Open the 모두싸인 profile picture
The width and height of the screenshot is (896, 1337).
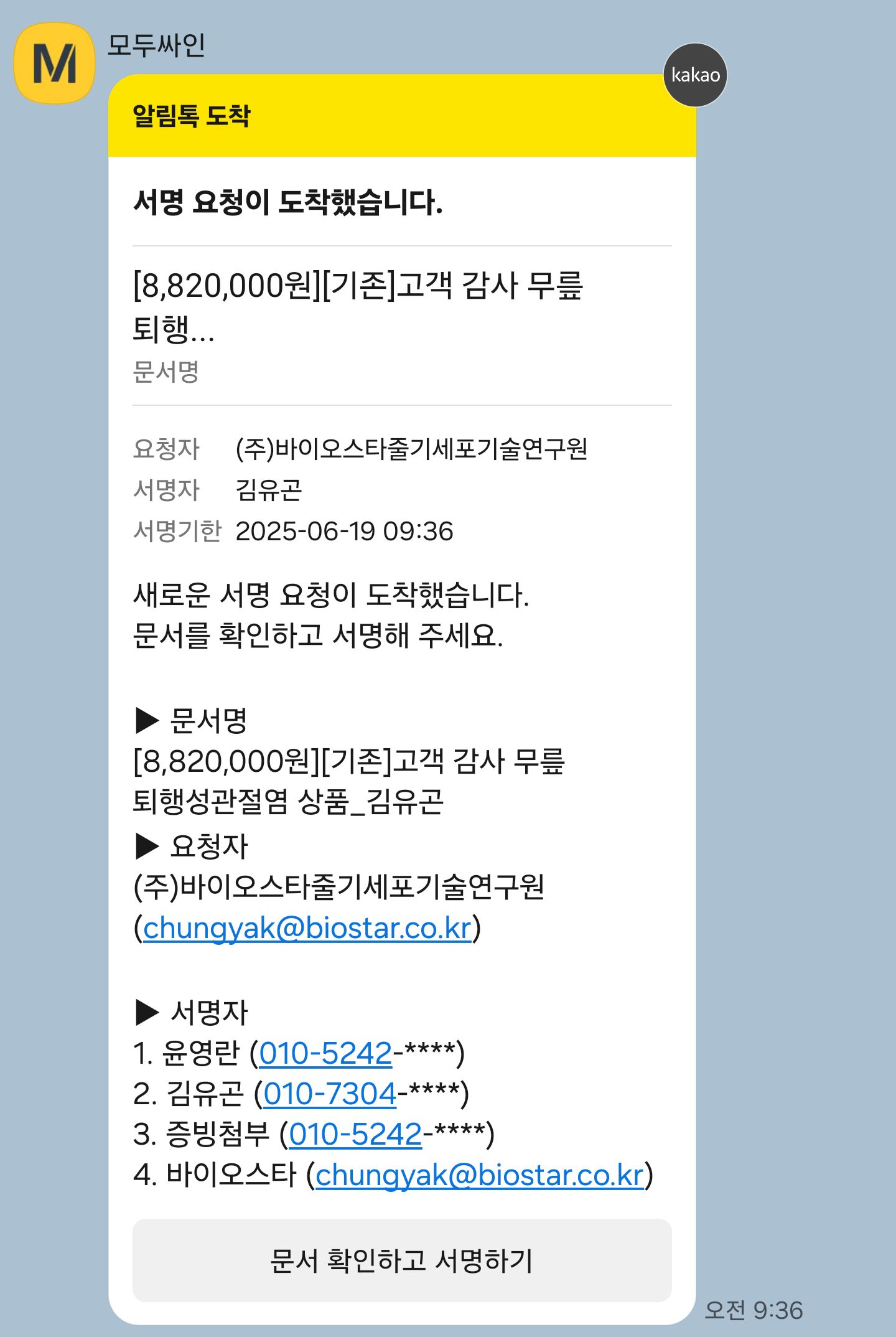54,63
